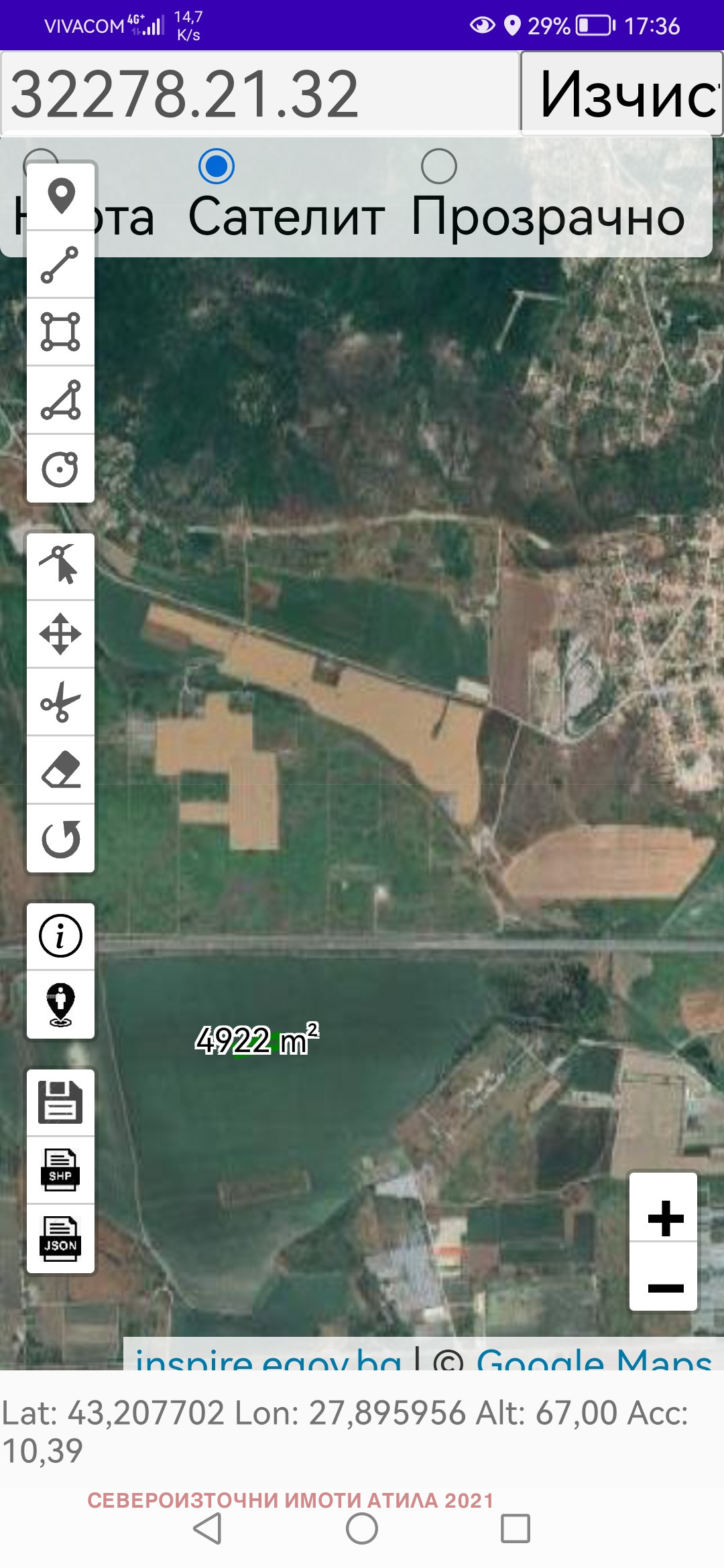
Task: Export drawing as SHP file
Action: [x=61, y=1170]
